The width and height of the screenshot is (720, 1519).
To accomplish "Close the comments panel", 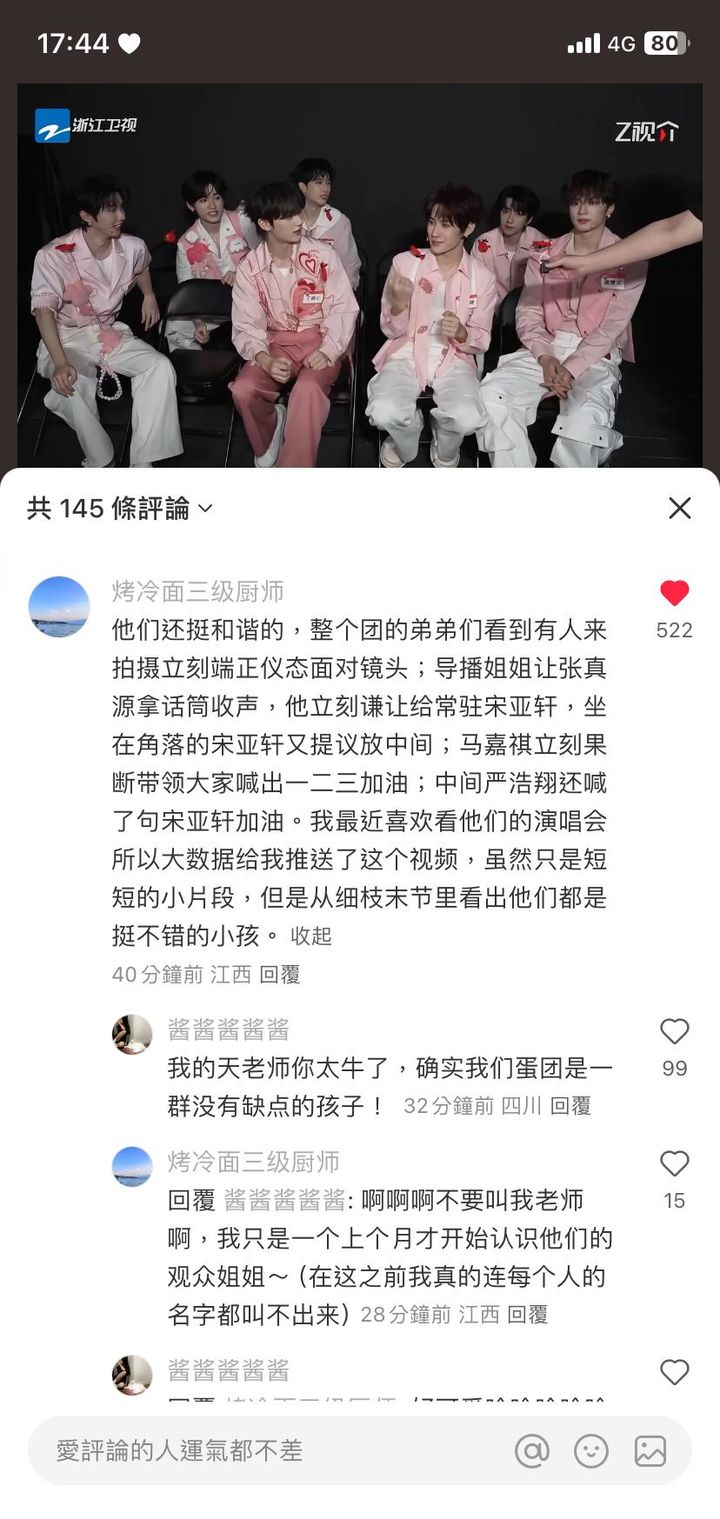I will click(x=679, y=508).
